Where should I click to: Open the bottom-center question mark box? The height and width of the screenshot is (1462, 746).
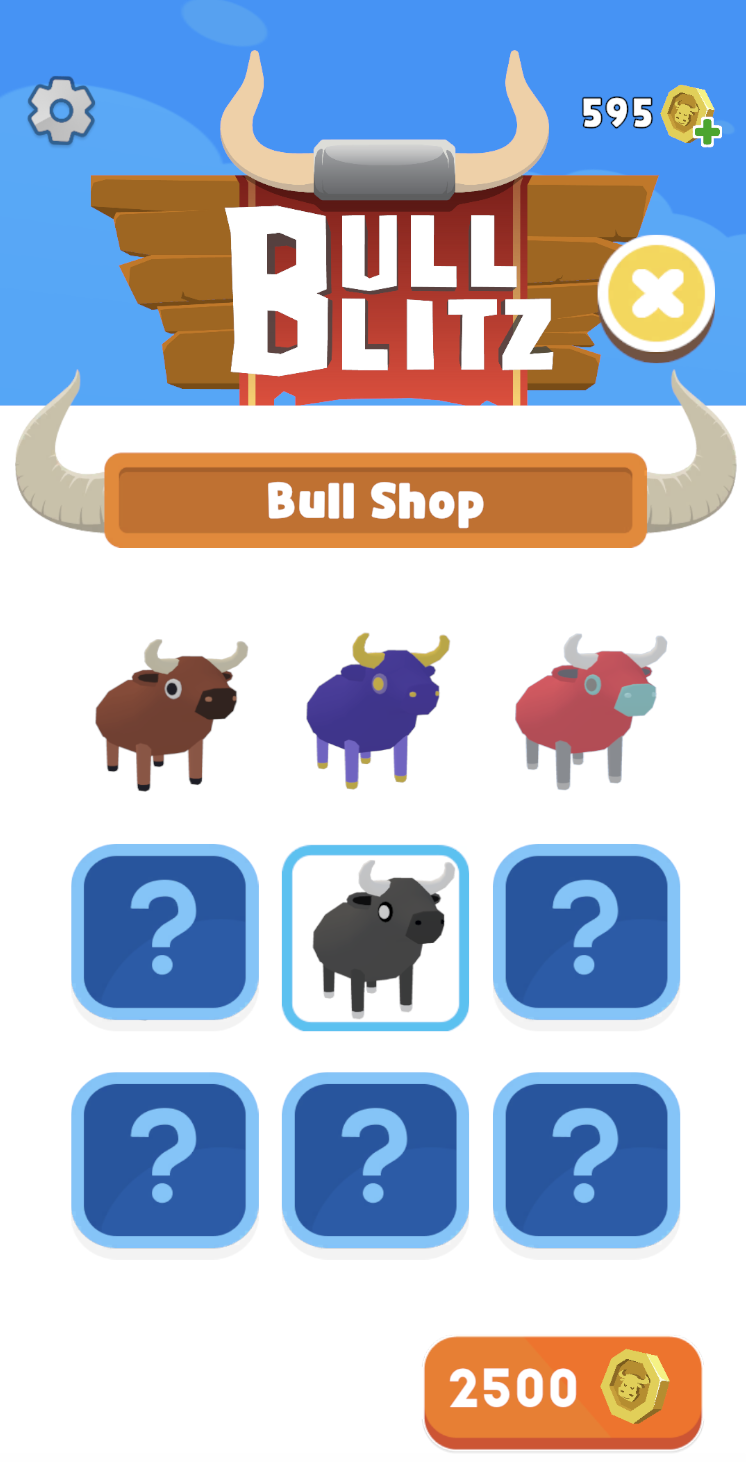point(375,1157)
